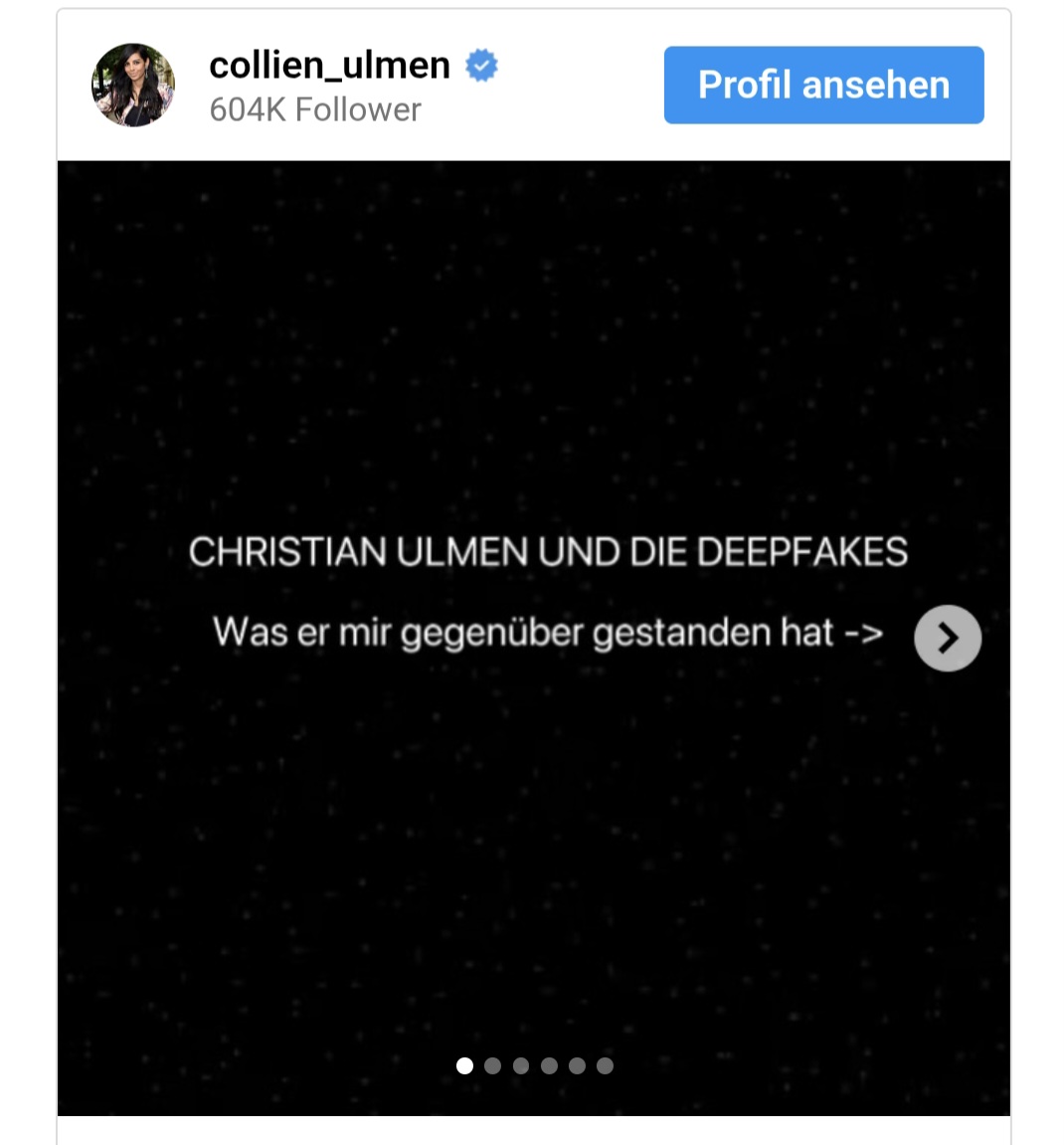The width and height of the screenshot is (1064, 1145).
Task: Select the last carousel dot indicator
Action: [605, 1065]
